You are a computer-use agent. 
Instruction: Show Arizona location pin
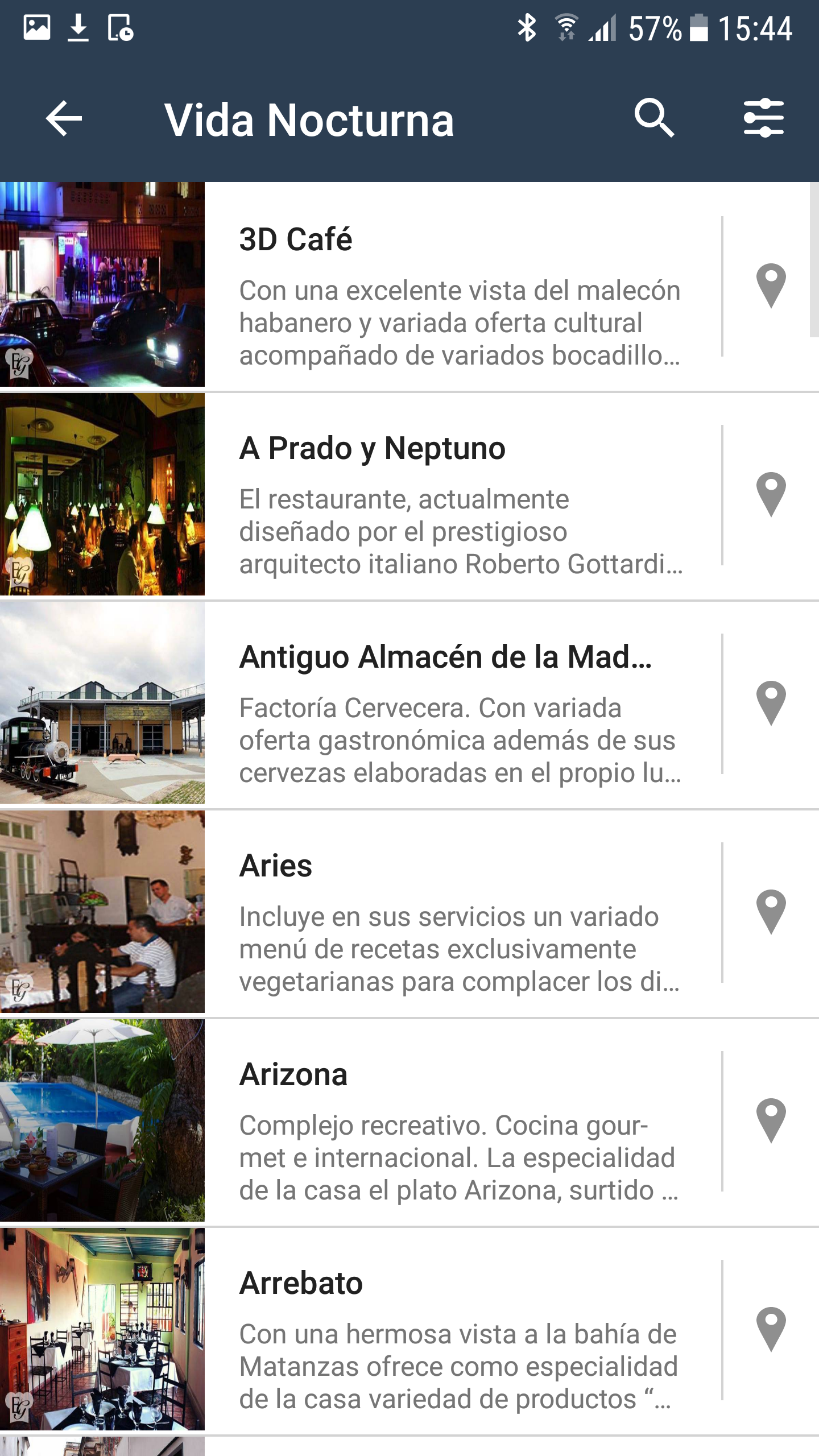pyautogui.click(x=771, y=1121)
